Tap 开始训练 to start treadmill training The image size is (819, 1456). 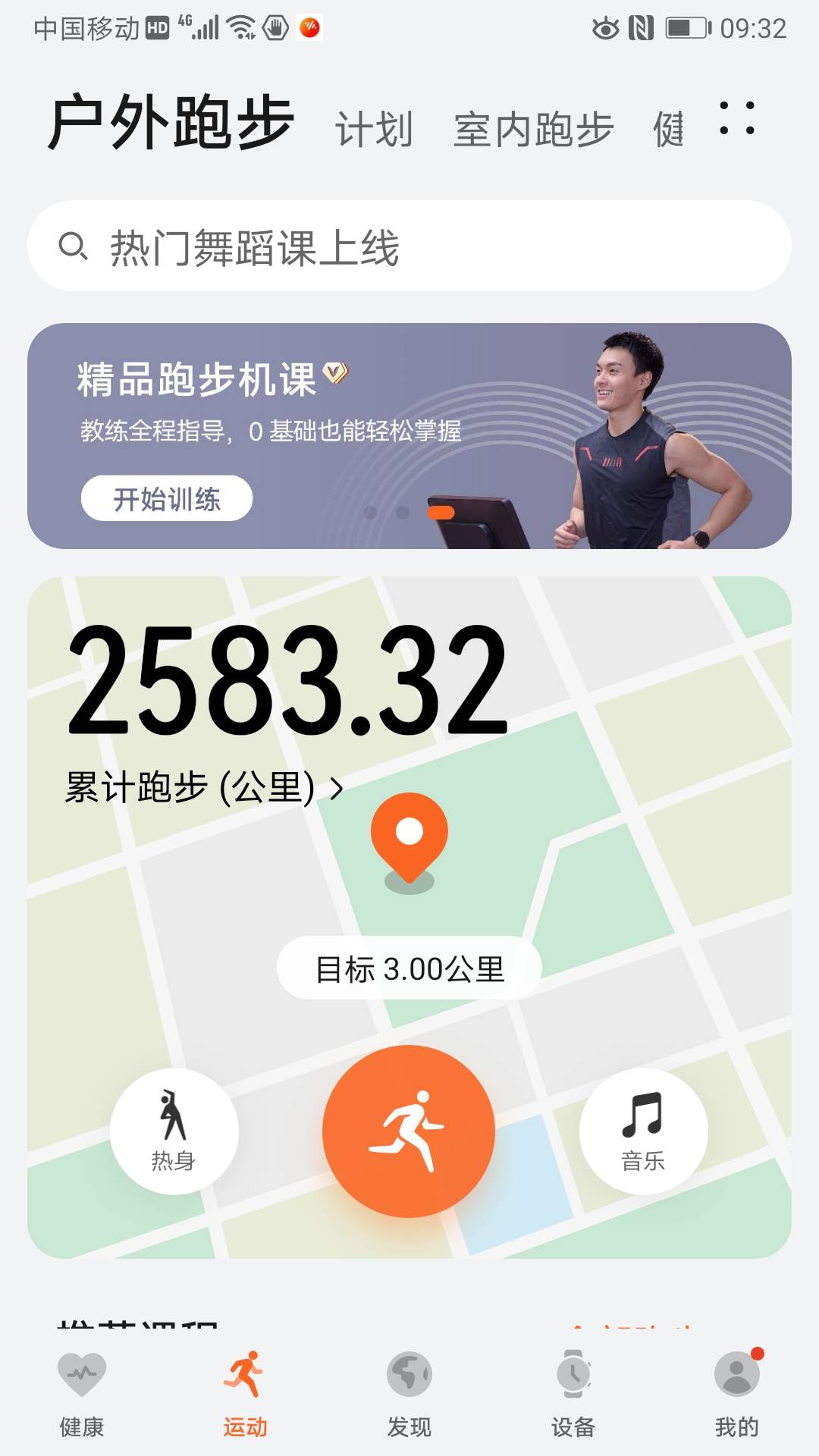(168, 498)
